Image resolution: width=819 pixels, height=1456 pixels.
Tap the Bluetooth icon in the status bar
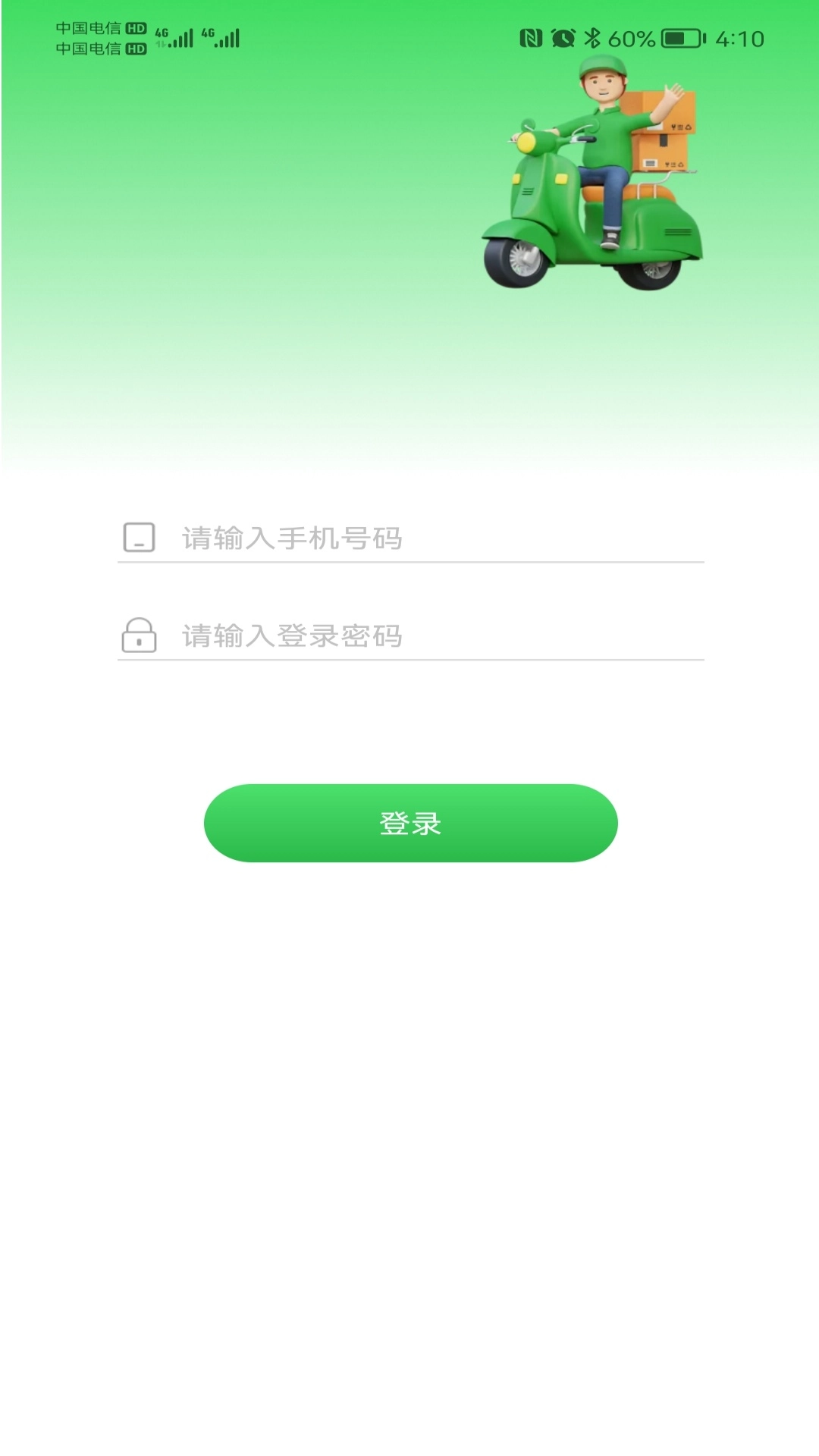point(593,36)
